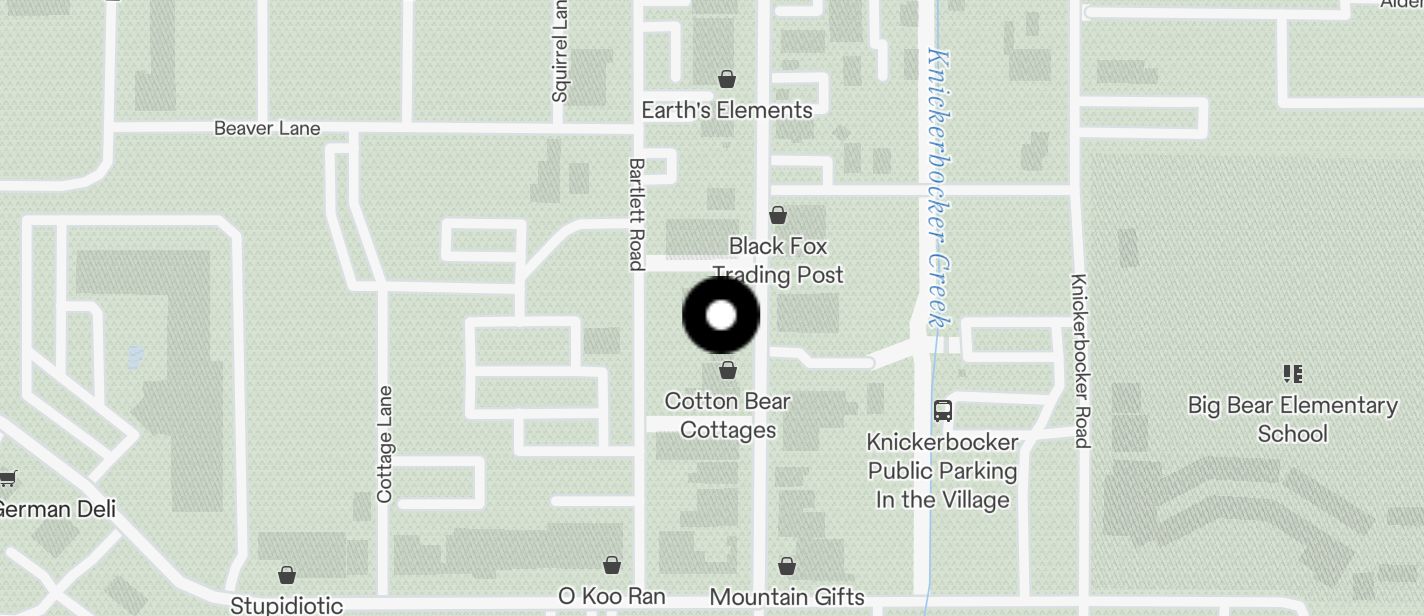Image resolution: width=1424 pixels, height=616 pixels.
Task: Open the Big Bear Elementary School marker
Action: [x=1292, y=375]
